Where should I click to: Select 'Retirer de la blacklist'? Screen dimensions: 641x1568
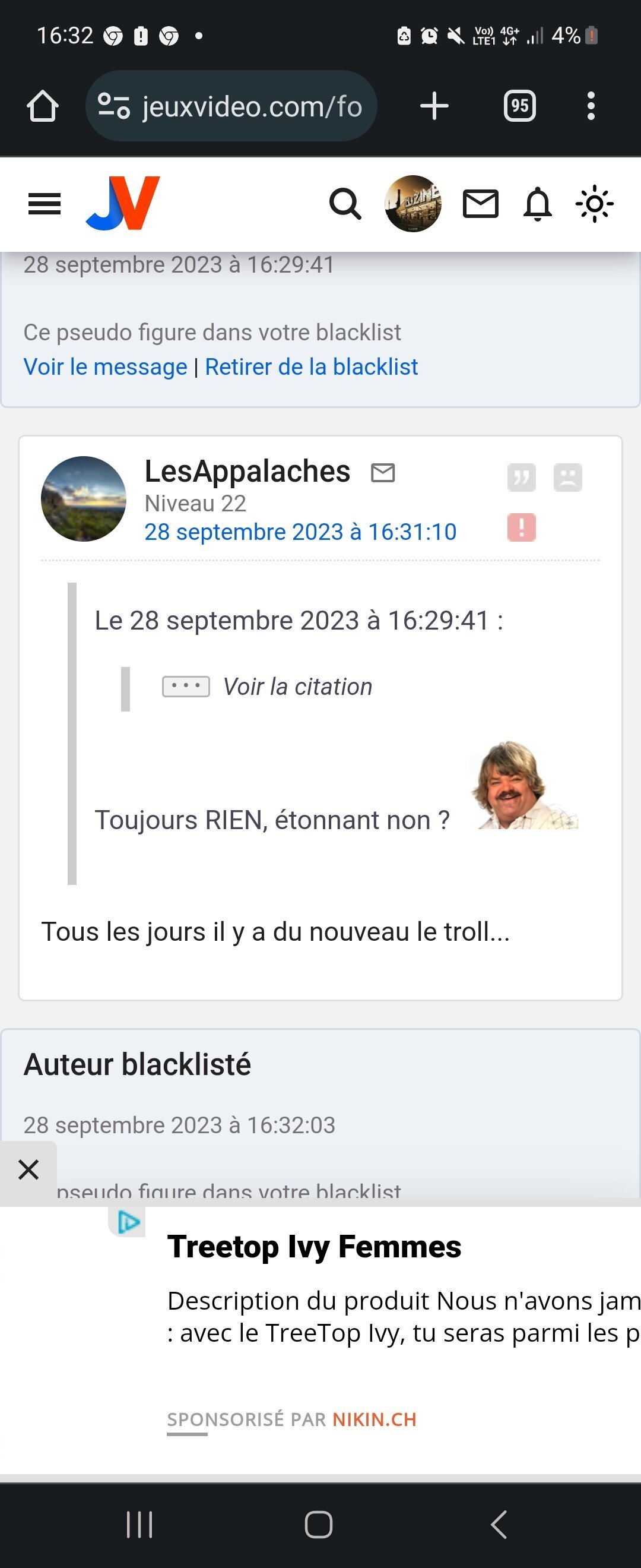pyautogui.click(x=312, y=367)
